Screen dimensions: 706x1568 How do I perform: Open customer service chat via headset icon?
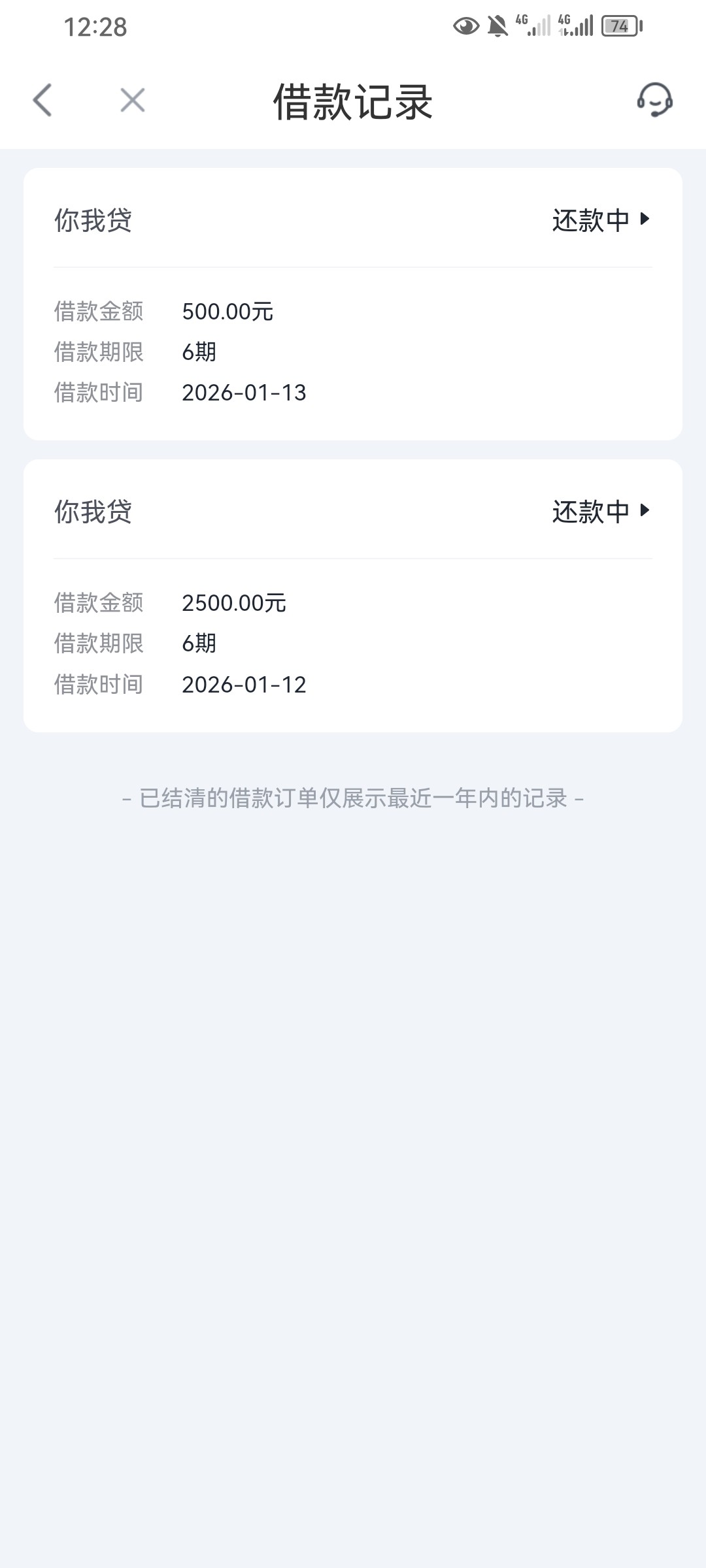[657, 100]
